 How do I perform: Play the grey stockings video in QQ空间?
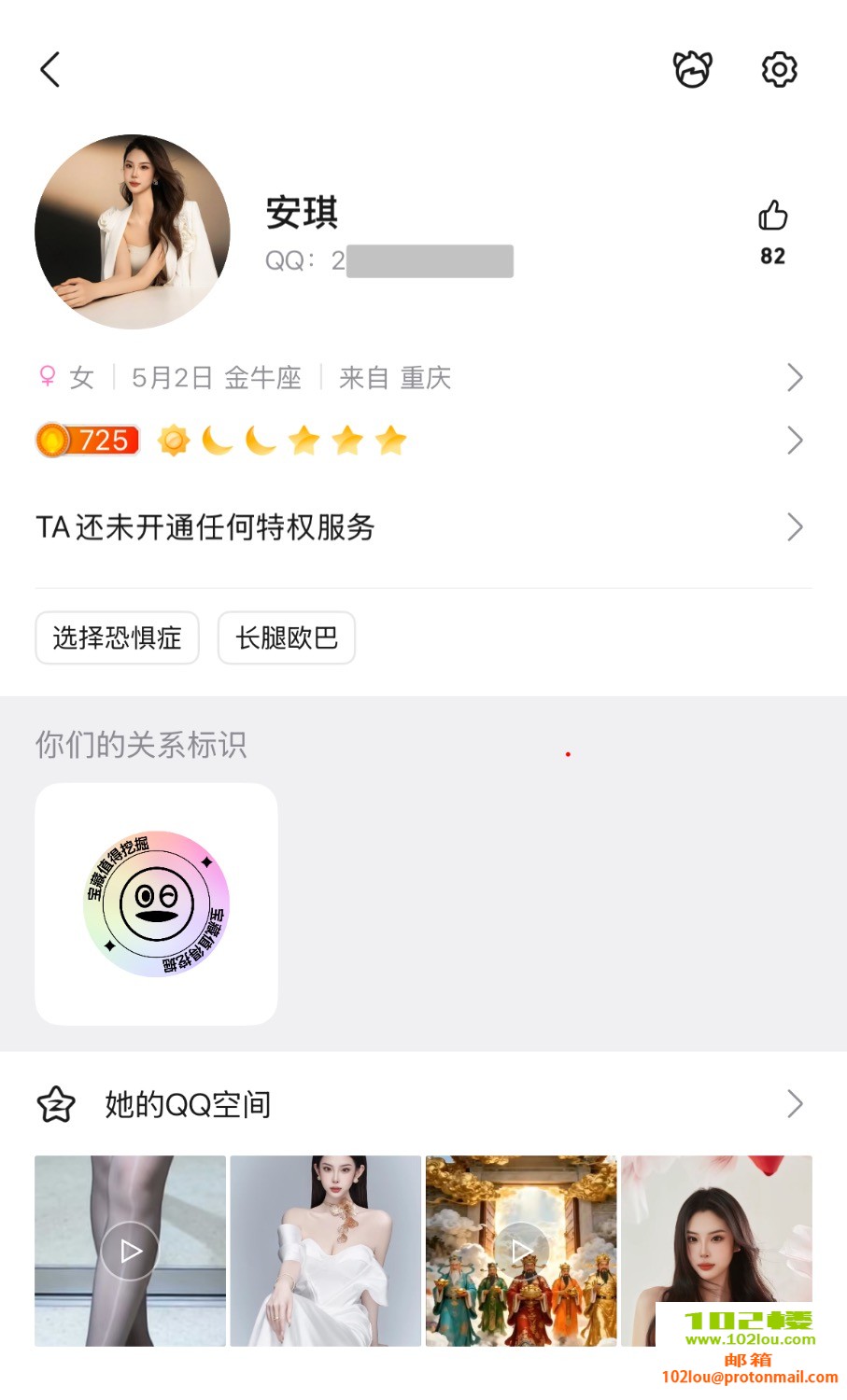[131, 1251]
